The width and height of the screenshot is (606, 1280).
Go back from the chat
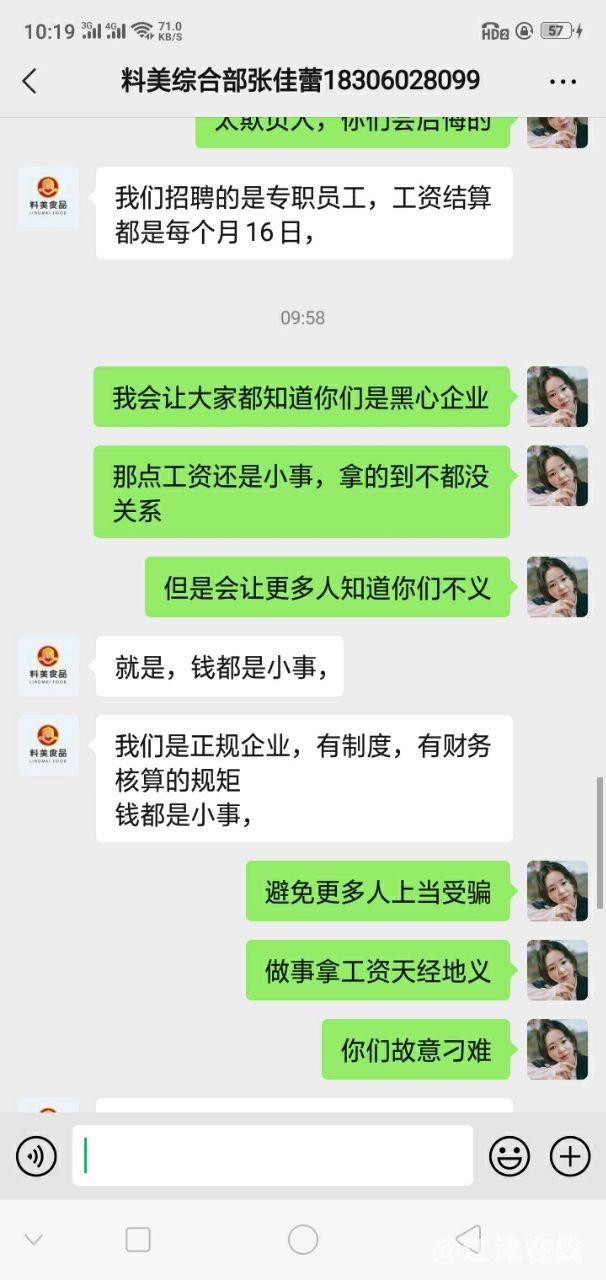click(29, 82)
